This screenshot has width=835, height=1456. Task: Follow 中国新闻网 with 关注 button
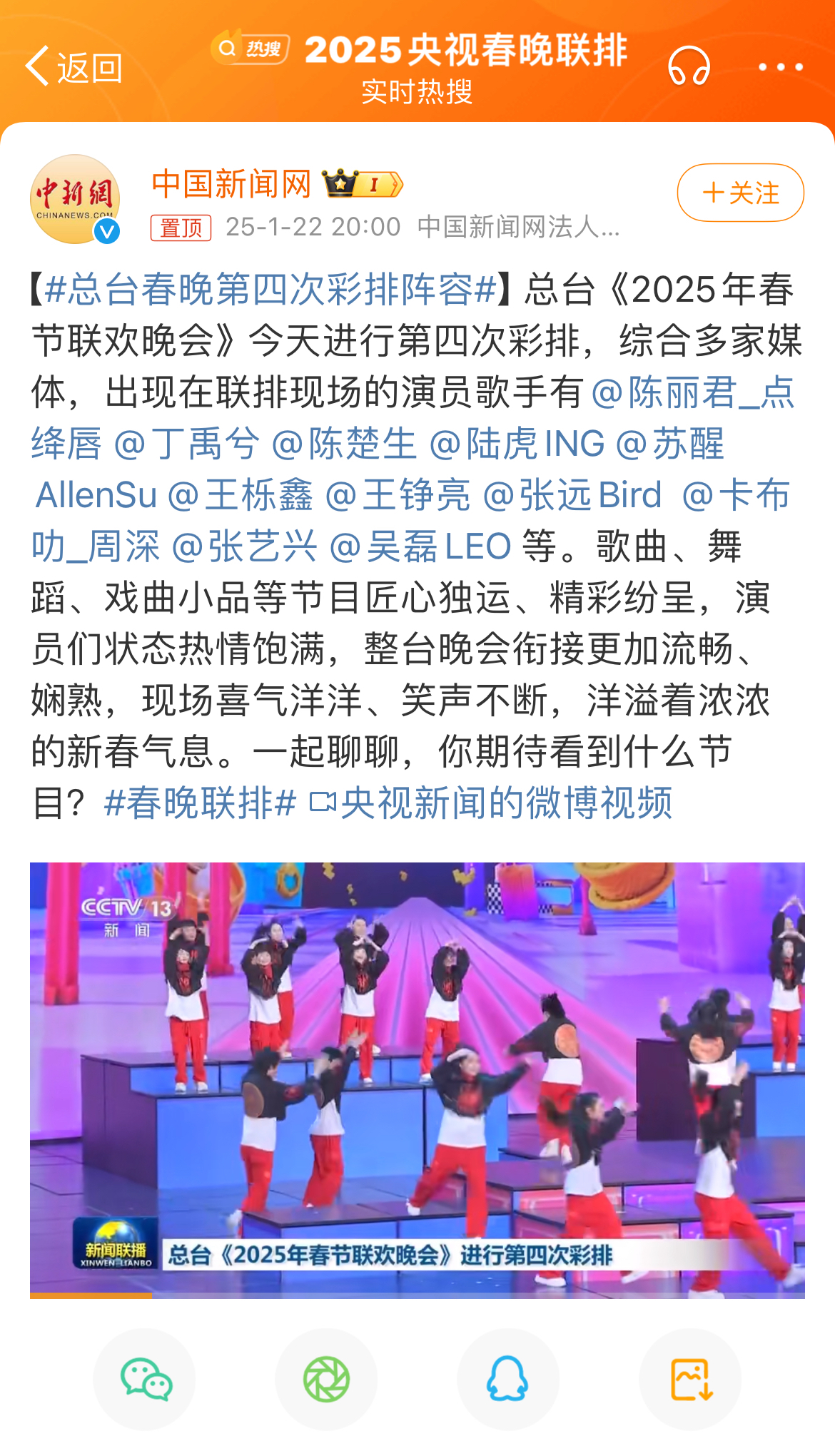[x=740, y=193]
